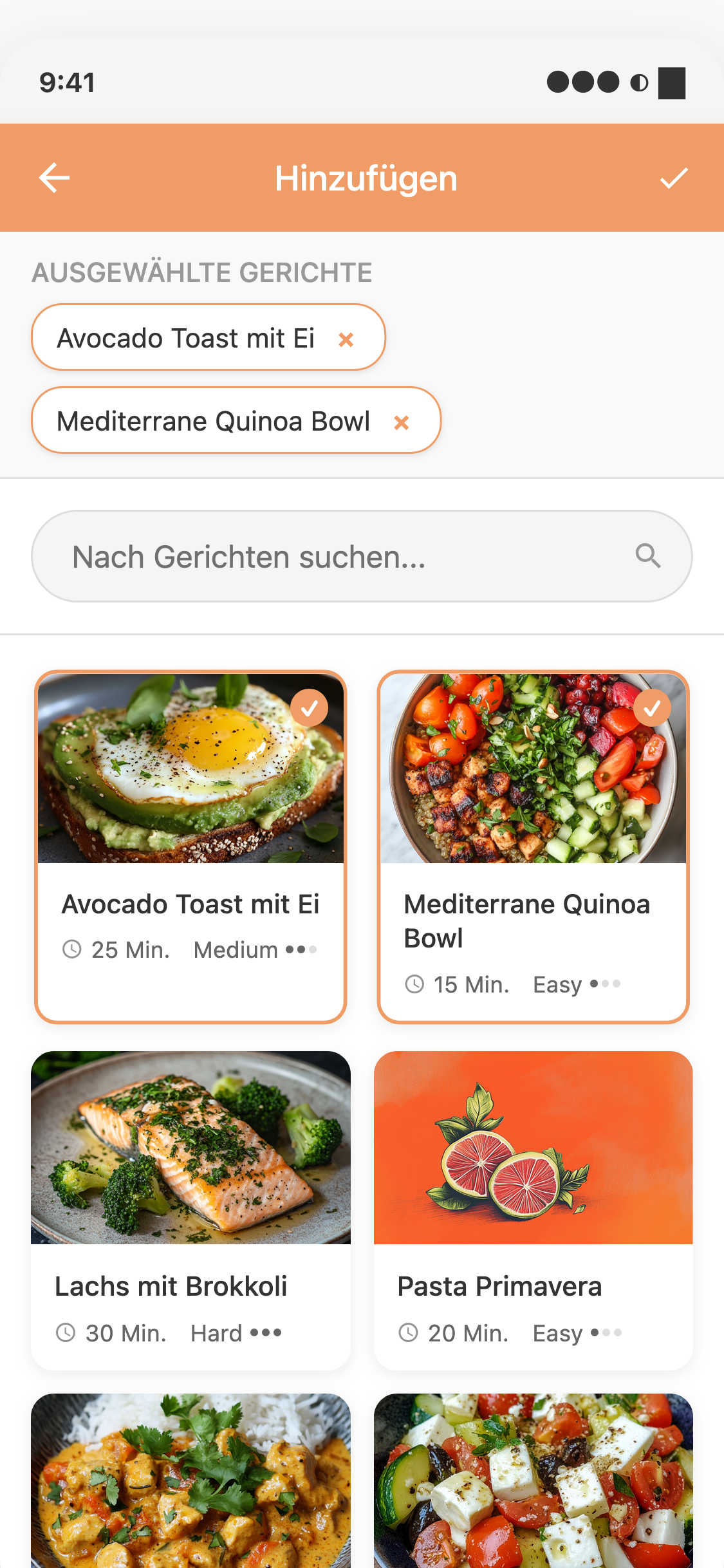Tap the clock icon on Pasta Primavera card

[408, 1333]
